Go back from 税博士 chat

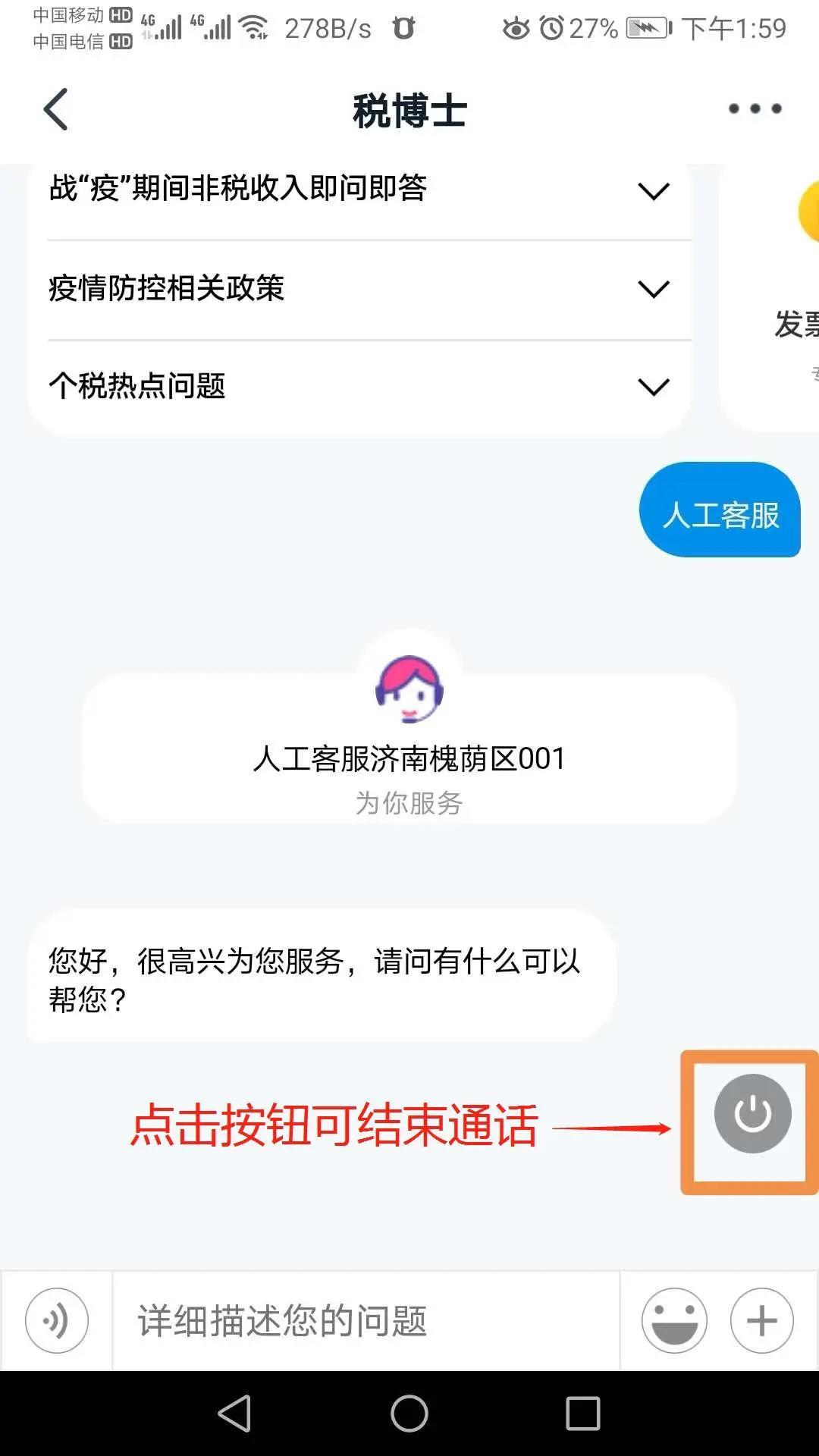pos(56,109)
